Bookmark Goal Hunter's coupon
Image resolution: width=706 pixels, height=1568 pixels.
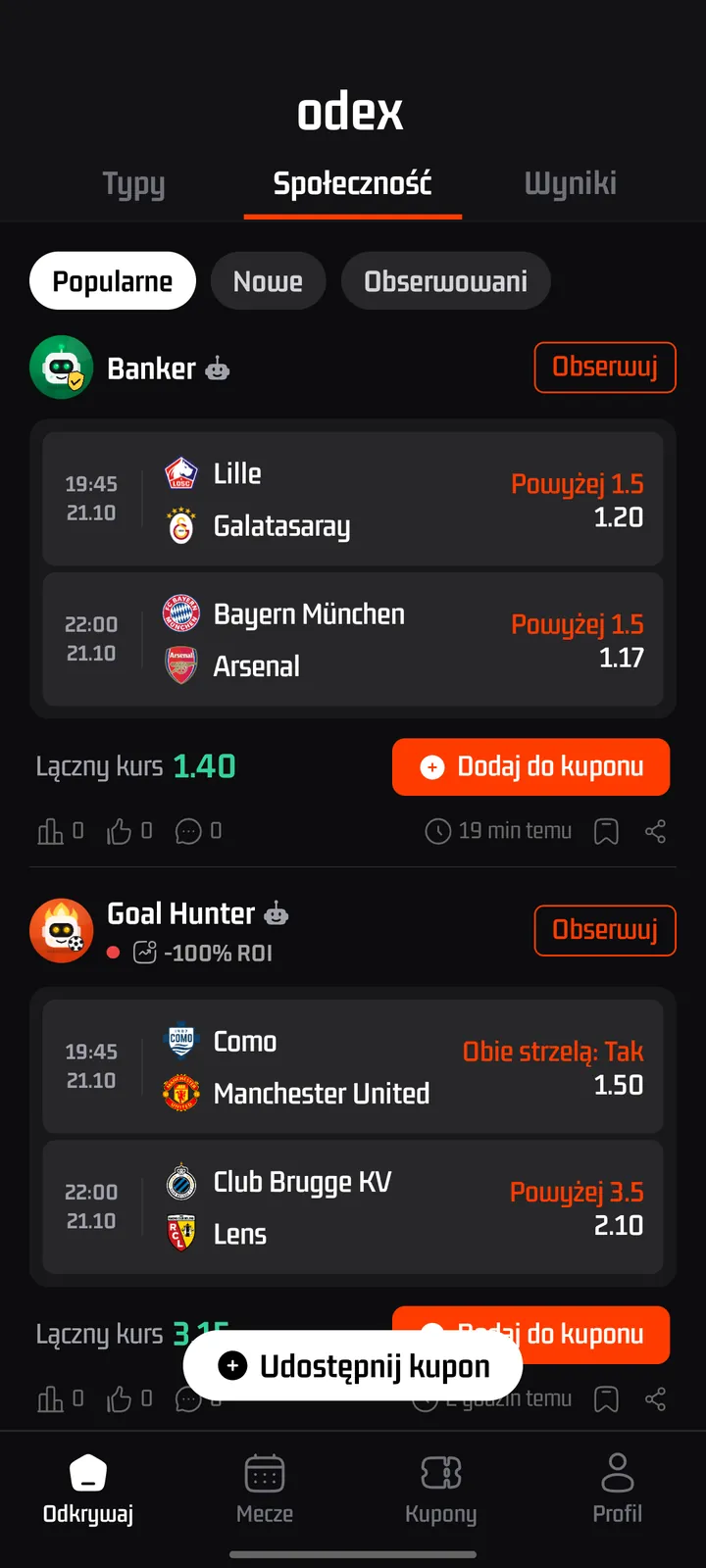click(607, 1398)
